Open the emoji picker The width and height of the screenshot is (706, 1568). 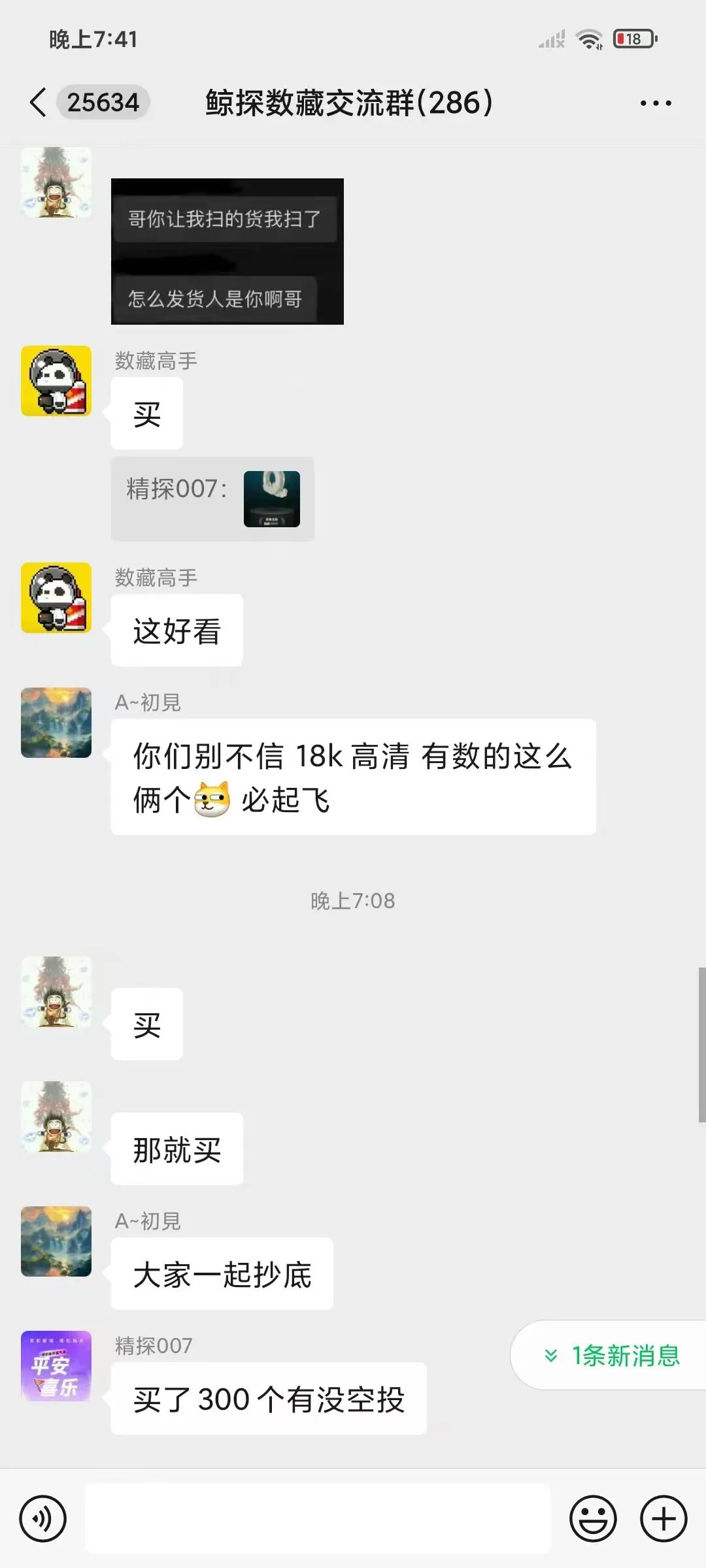point(593,1518)
